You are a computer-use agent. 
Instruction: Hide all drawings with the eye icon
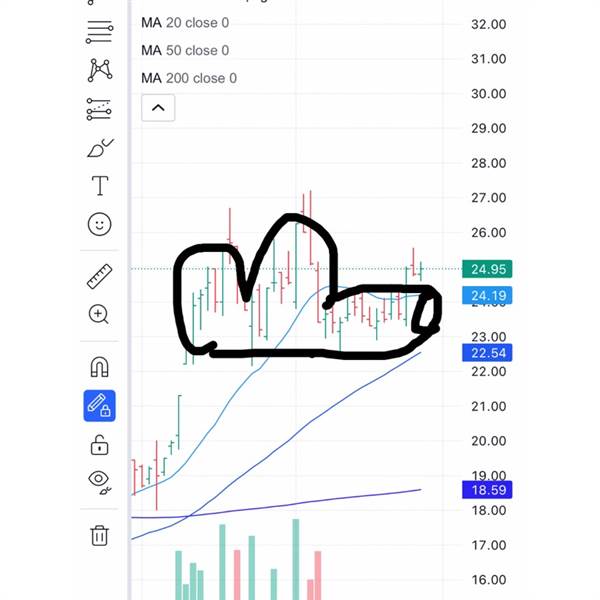coord(99,482)
